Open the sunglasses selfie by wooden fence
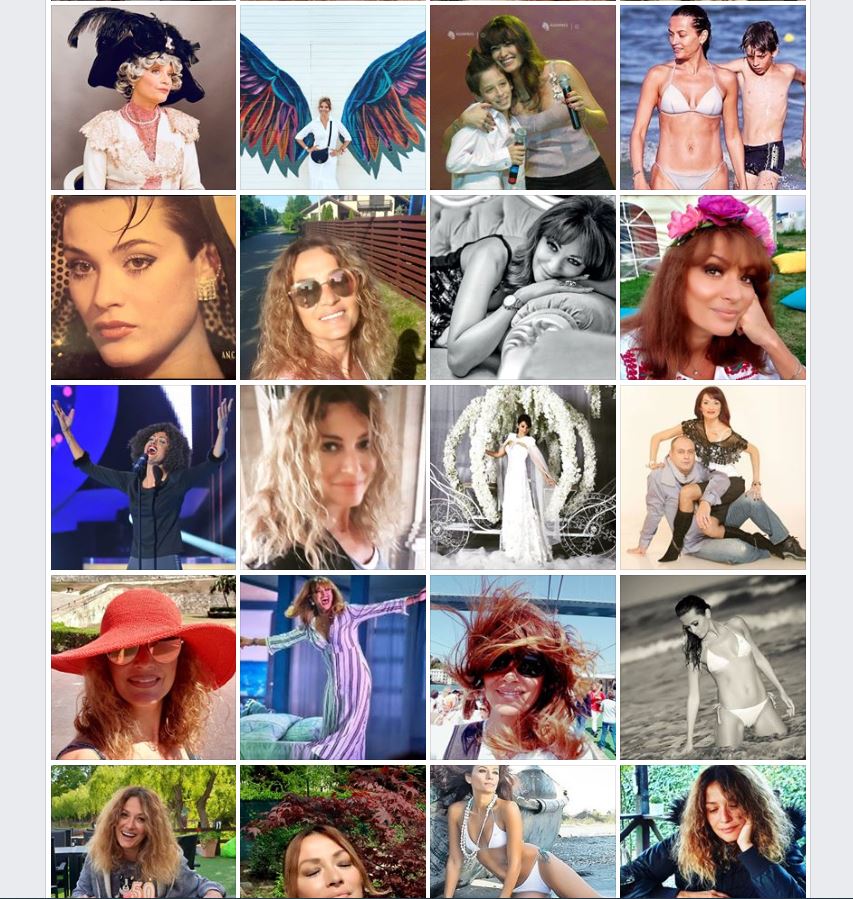Screen dimensions: 853x899 tap(333, 287)
